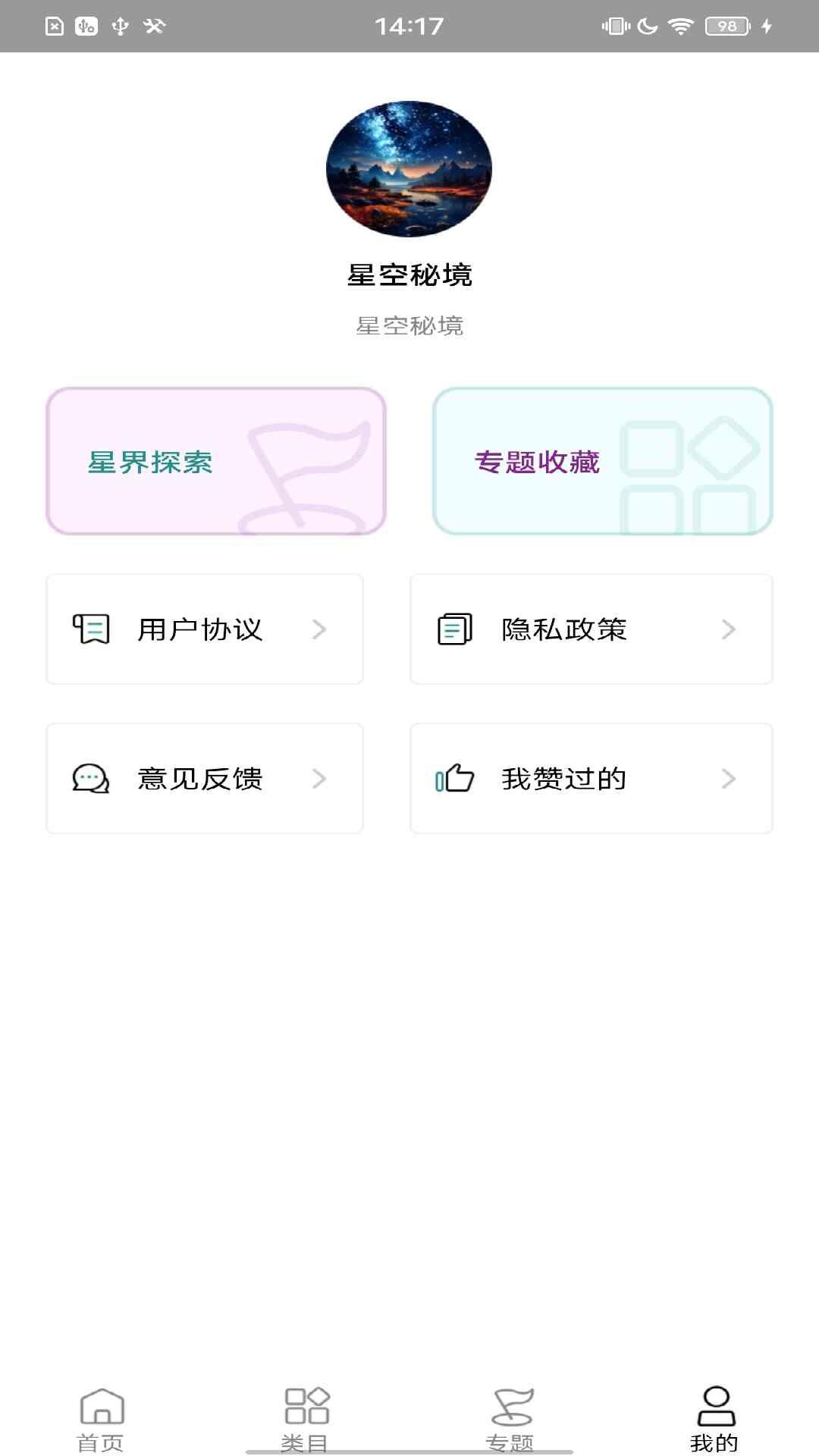Open 用户协议 user agreement
The height and width of the screenshot is (1456, 819).
[x=205, y=629]
